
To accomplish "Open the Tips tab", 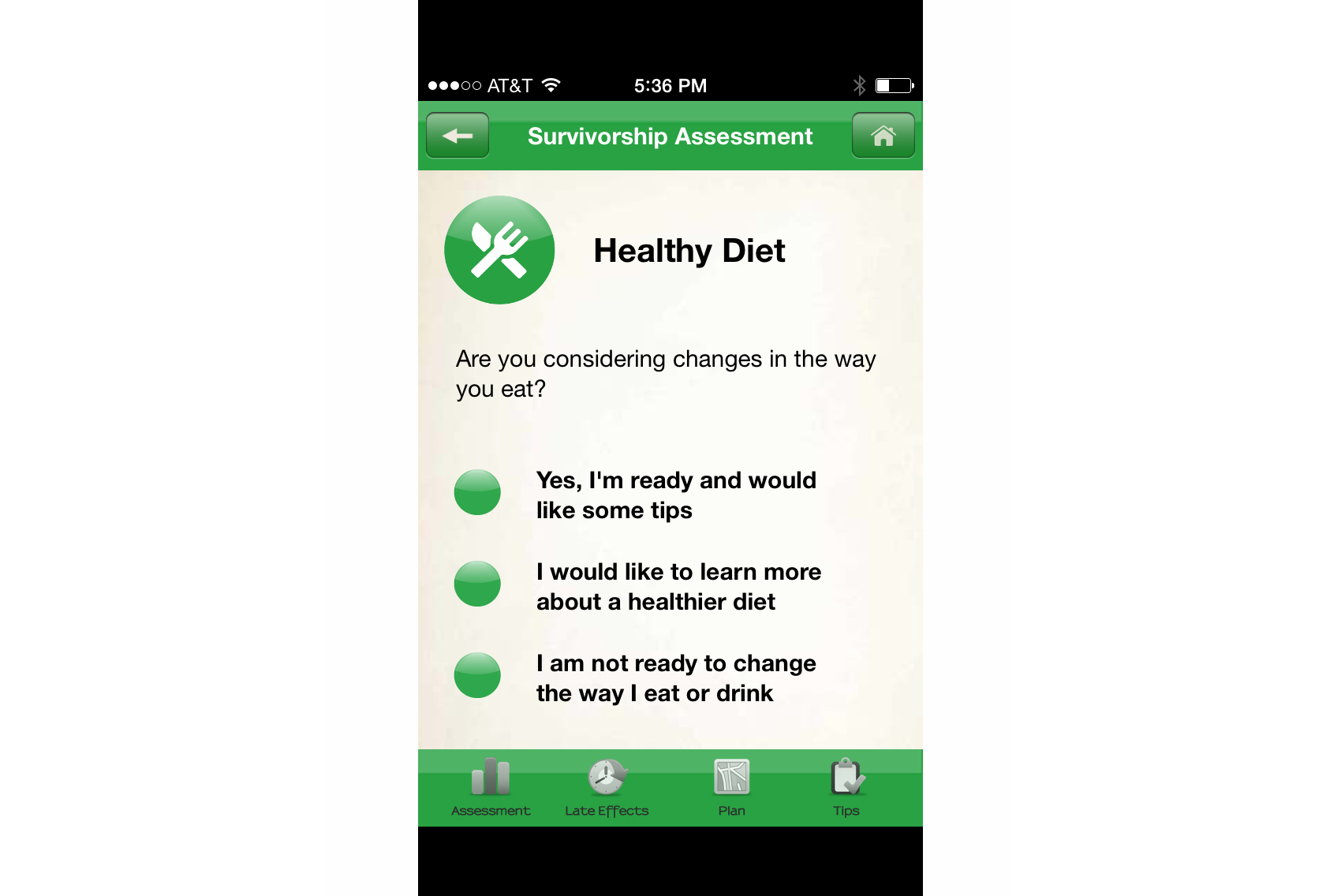I will coord(846,788).
